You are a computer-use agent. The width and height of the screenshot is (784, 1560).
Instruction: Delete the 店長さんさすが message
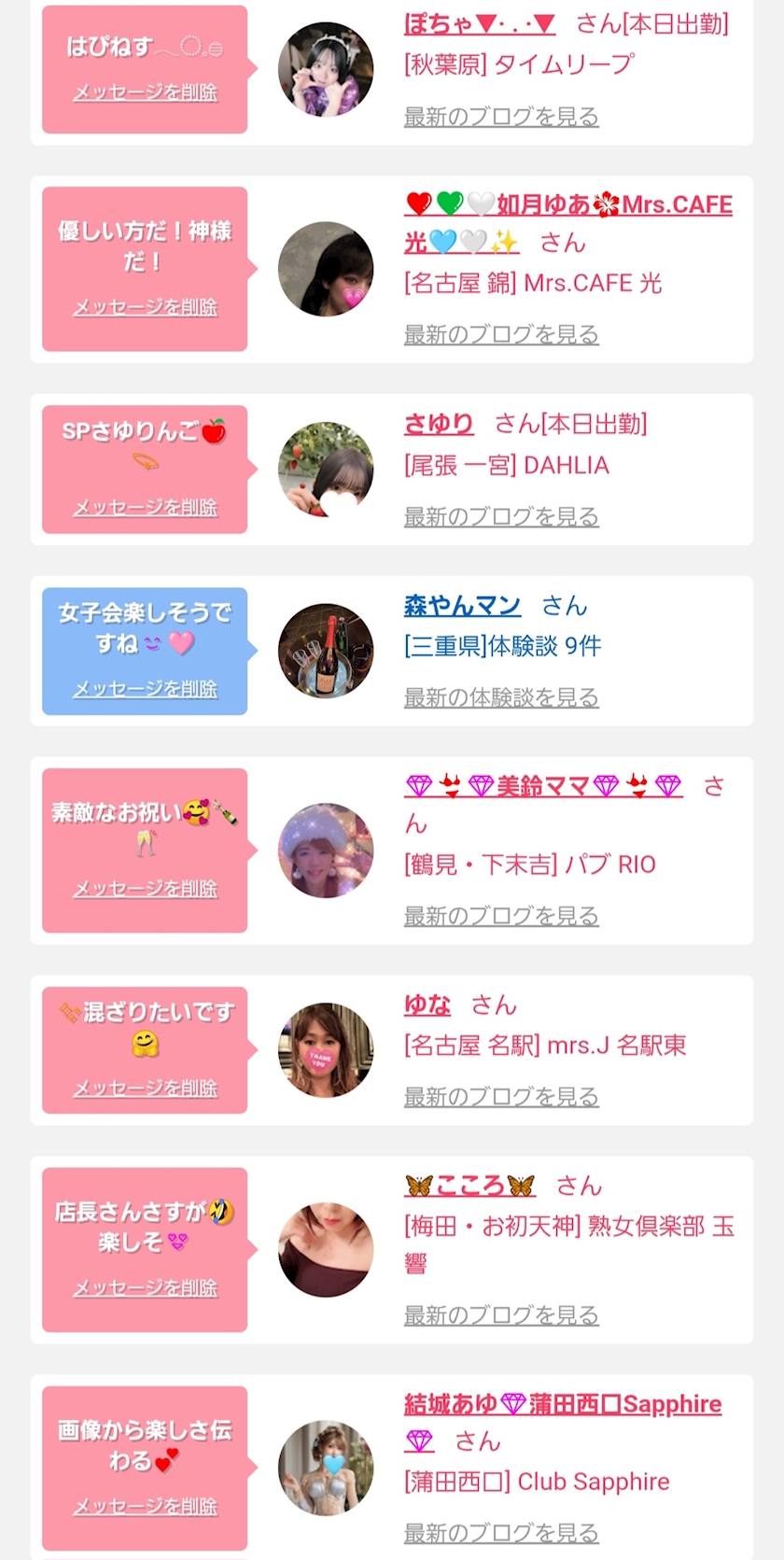click(x=145, y=1288)
